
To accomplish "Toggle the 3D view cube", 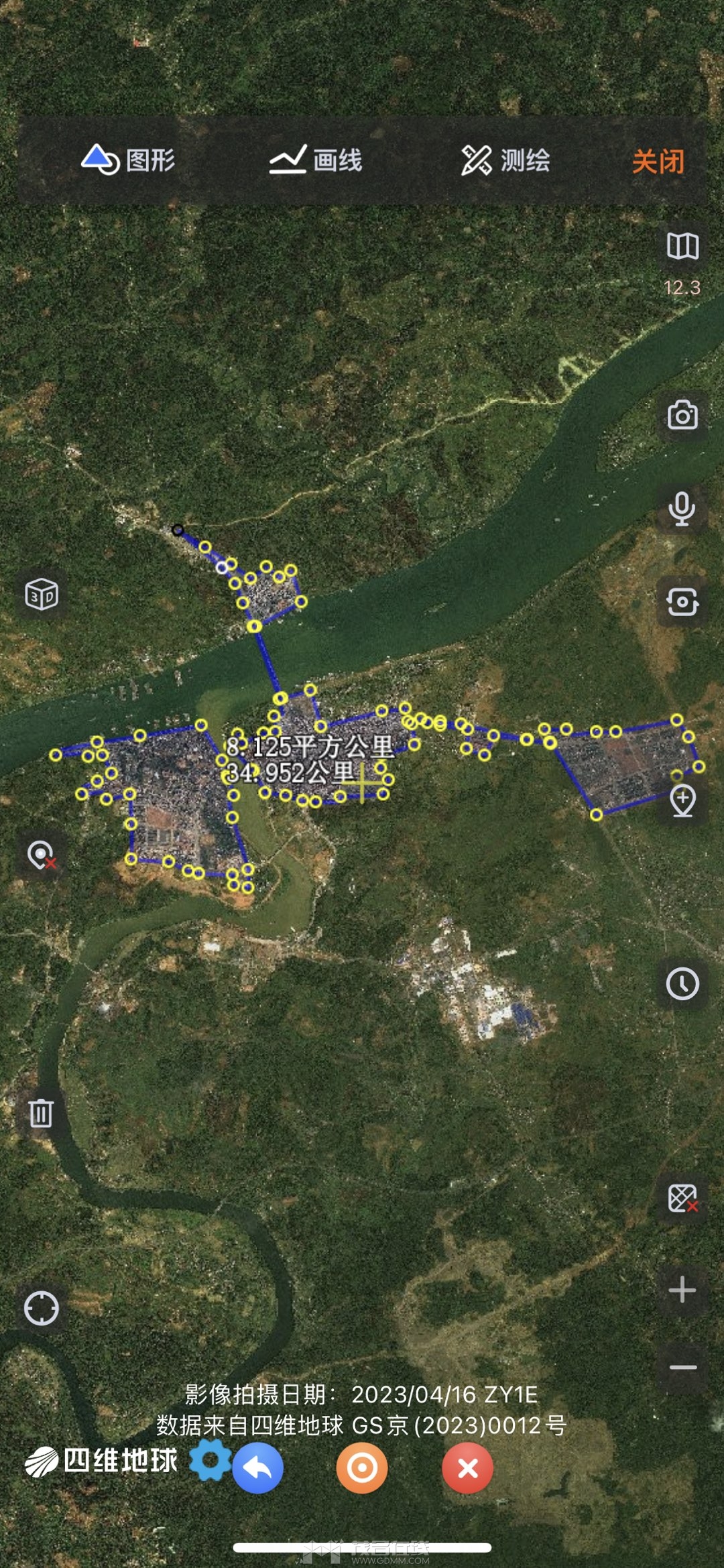I will click(x=42, y=594).
